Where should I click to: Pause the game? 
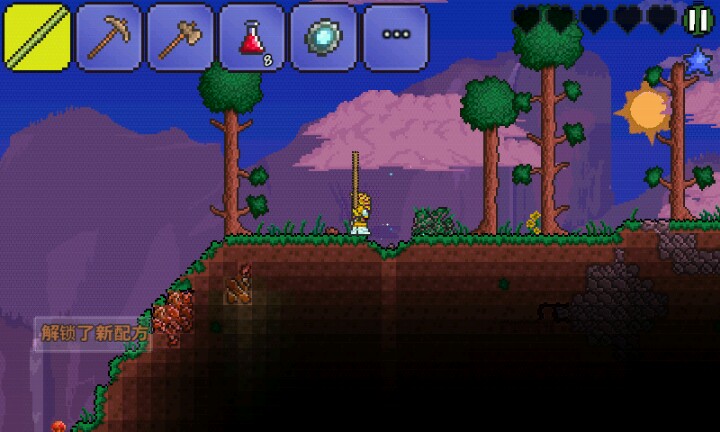coord(698,19)
